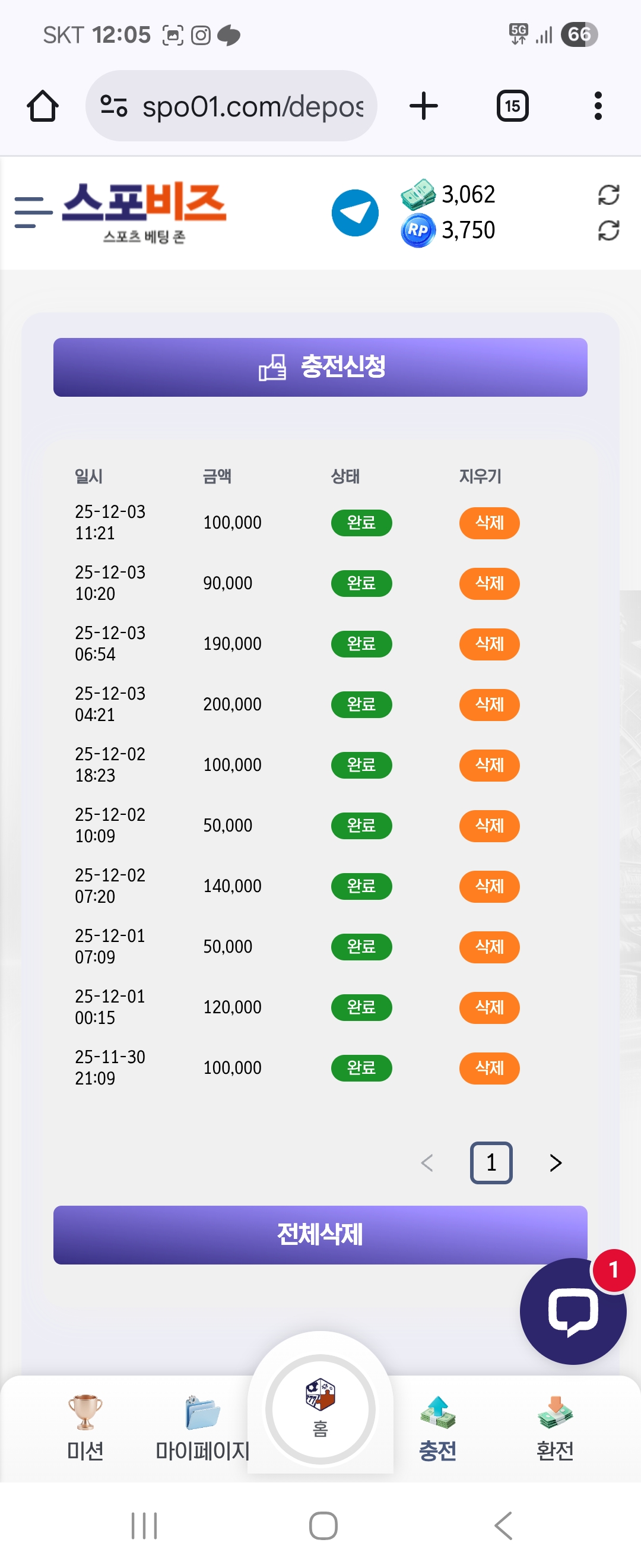This screenshot has width=641, height=1568.
Task: Open the hamburger drawer menu
Action: click(x=33, y=213)
